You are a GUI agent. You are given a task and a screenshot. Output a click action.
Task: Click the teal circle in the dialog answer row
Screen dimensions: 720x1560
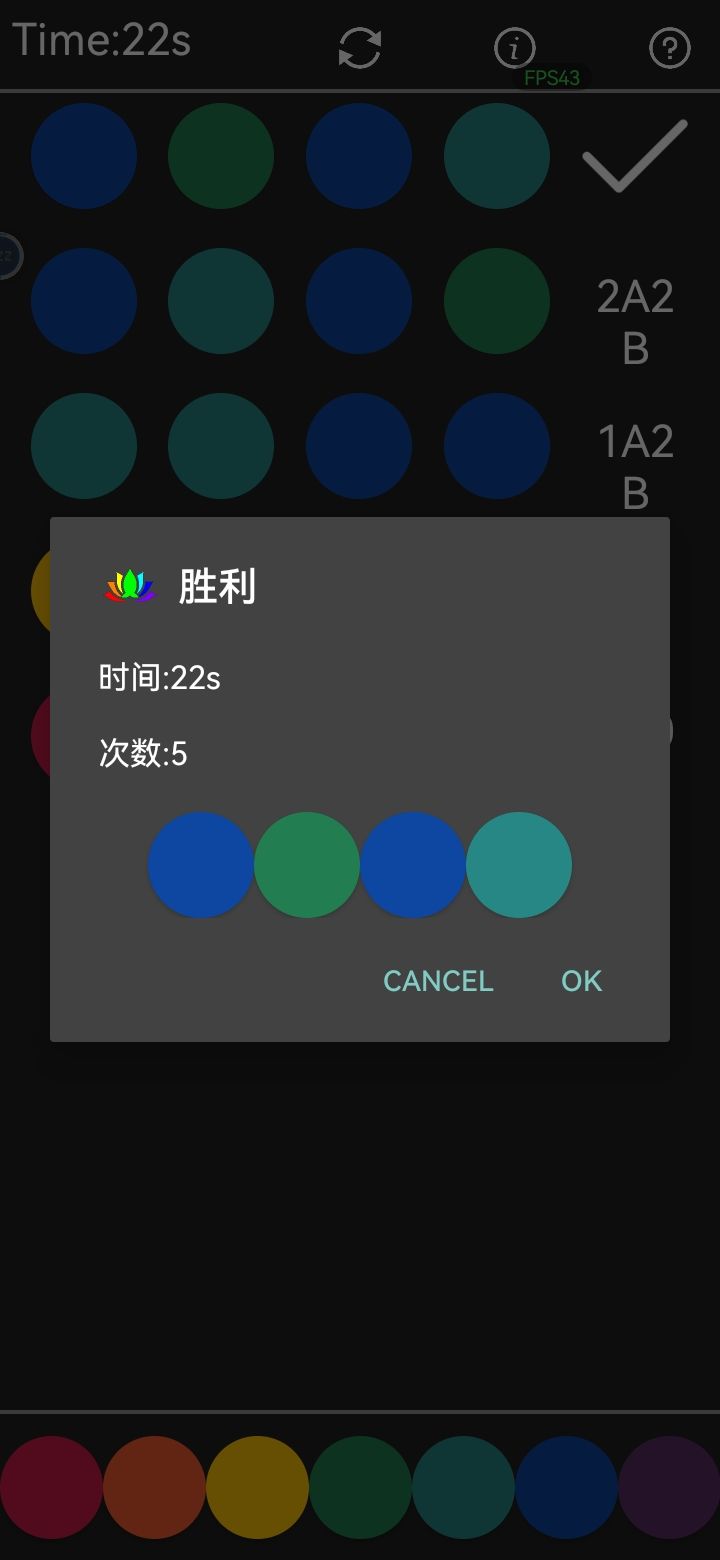[x=519, y=864]
